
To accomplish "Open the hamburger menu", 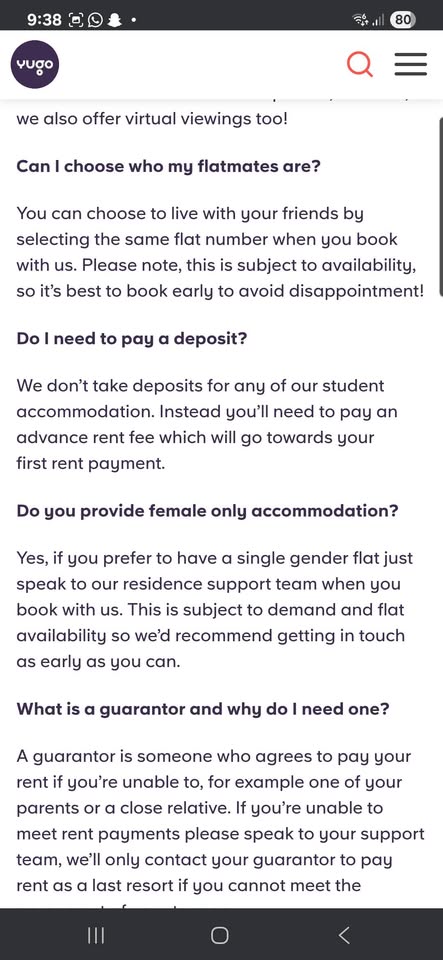I will (411, 64).
